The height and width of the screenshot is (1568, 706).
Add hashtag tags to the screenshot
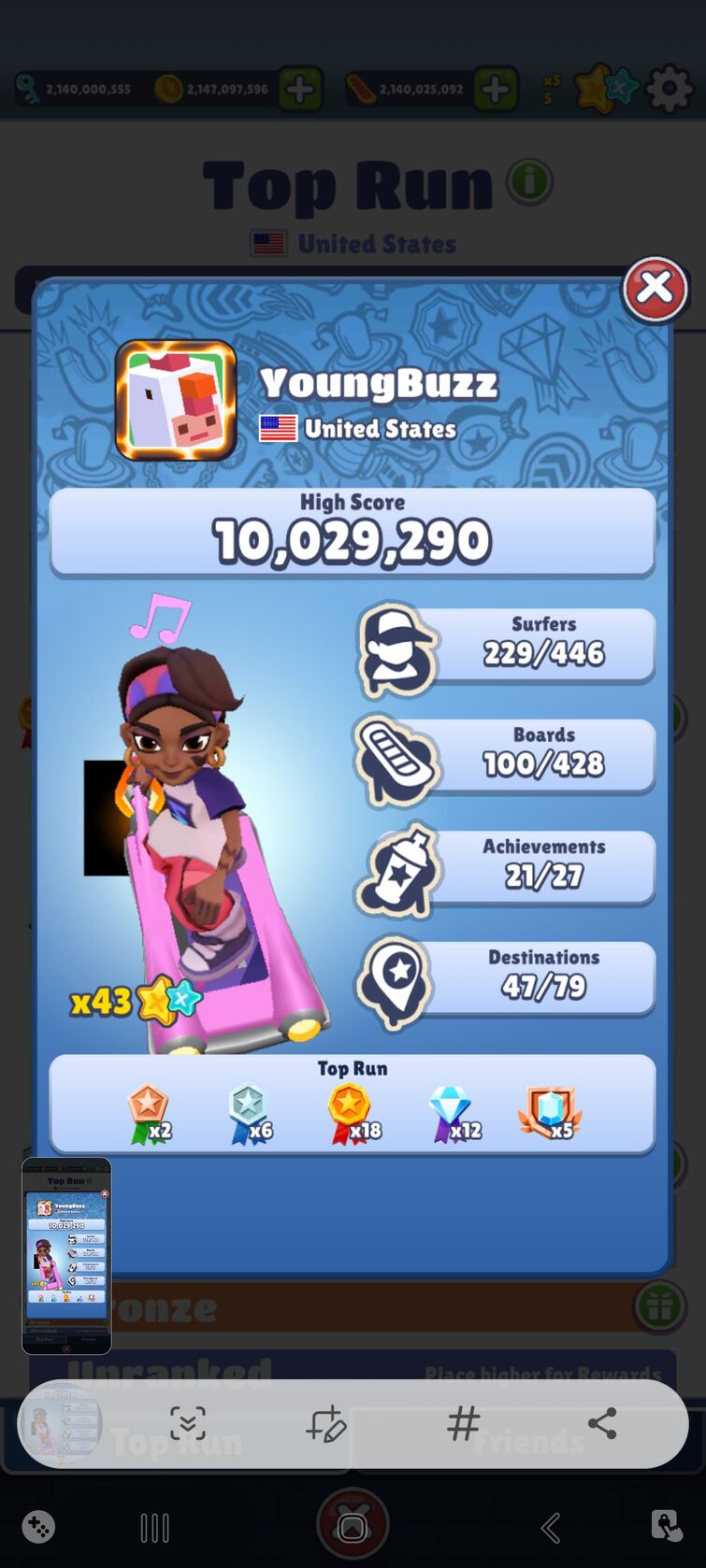click(463, 1423)
